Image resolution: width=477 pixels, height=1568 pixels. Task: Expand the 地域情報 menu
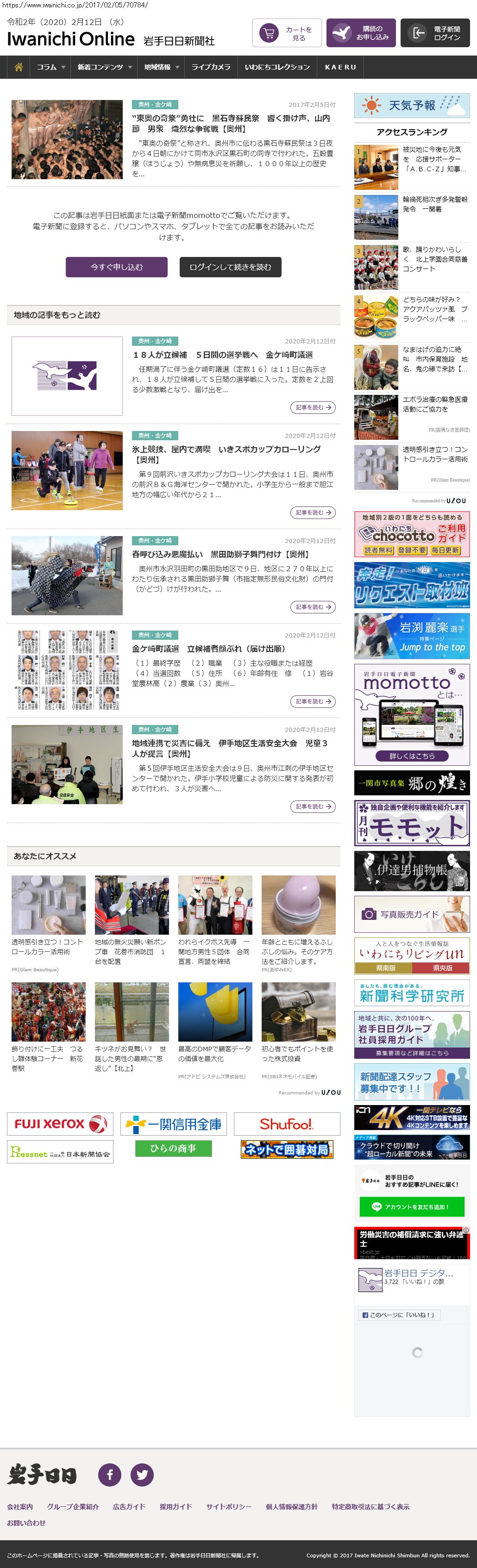162,67
